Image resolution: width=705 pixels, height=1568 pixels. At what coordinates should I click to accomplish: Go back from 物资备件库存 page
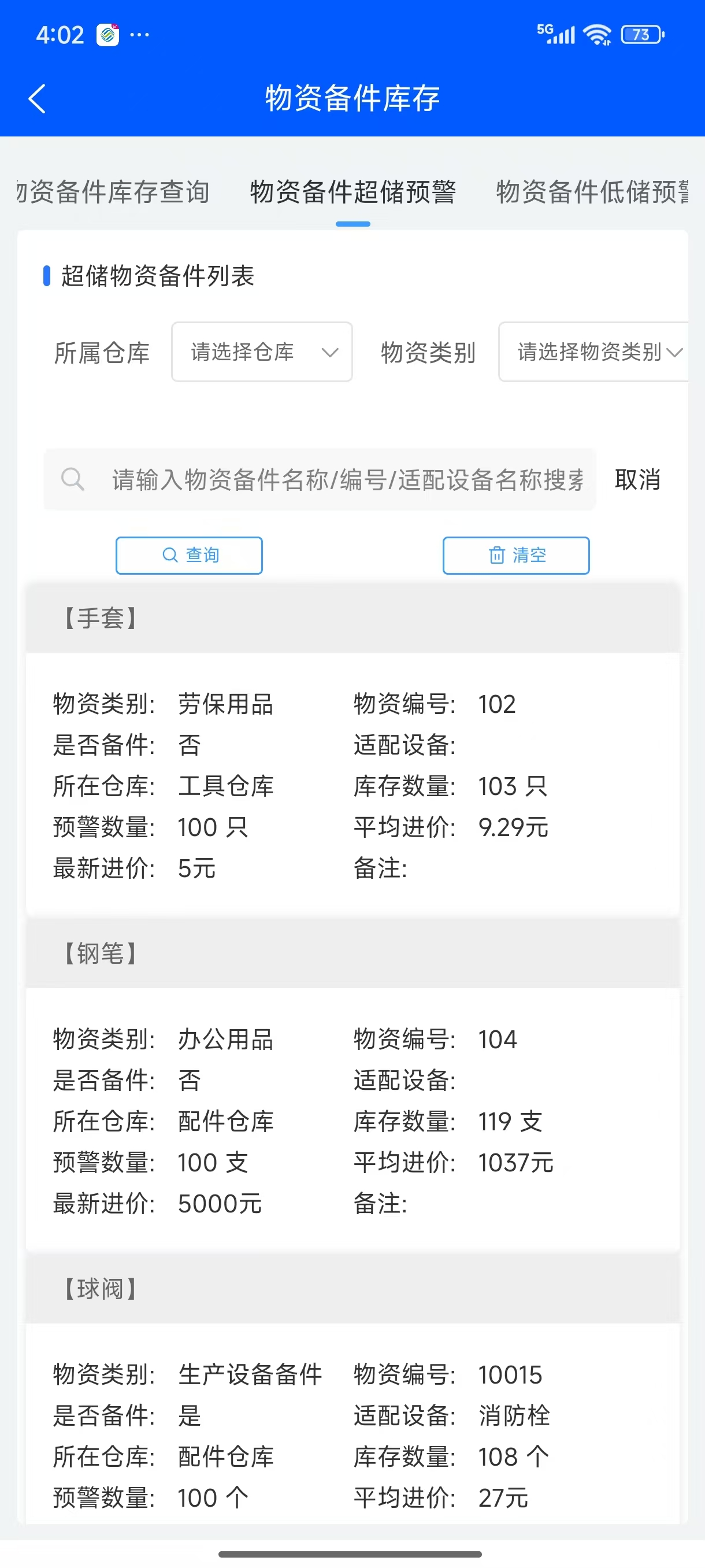pyautogui.click(x=38, y=99)
